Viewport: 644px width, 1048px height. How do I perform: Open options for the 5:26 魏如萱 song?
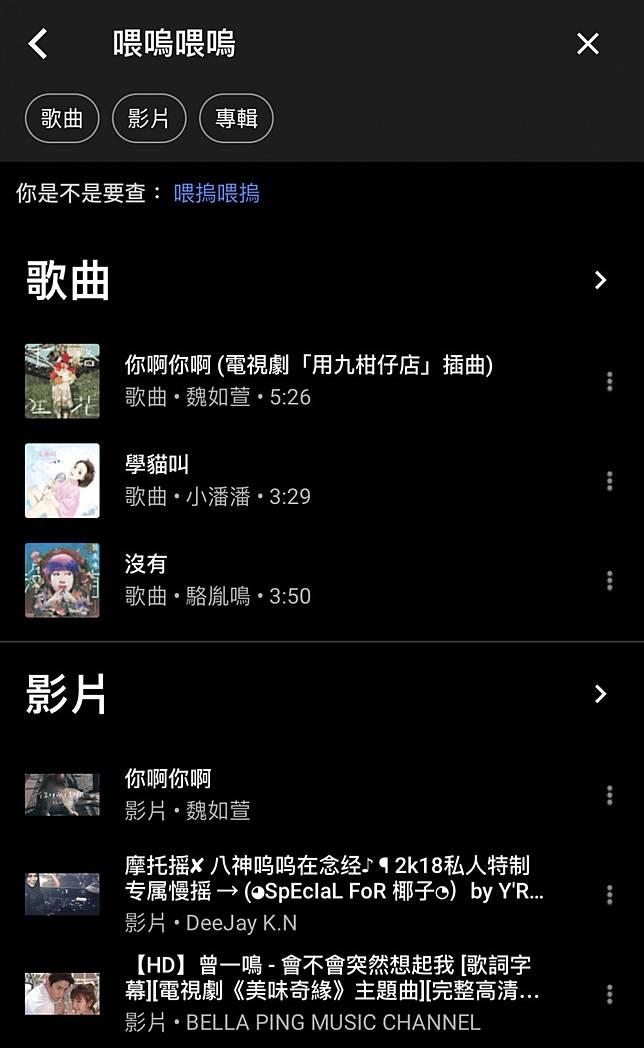click(609, 381)
